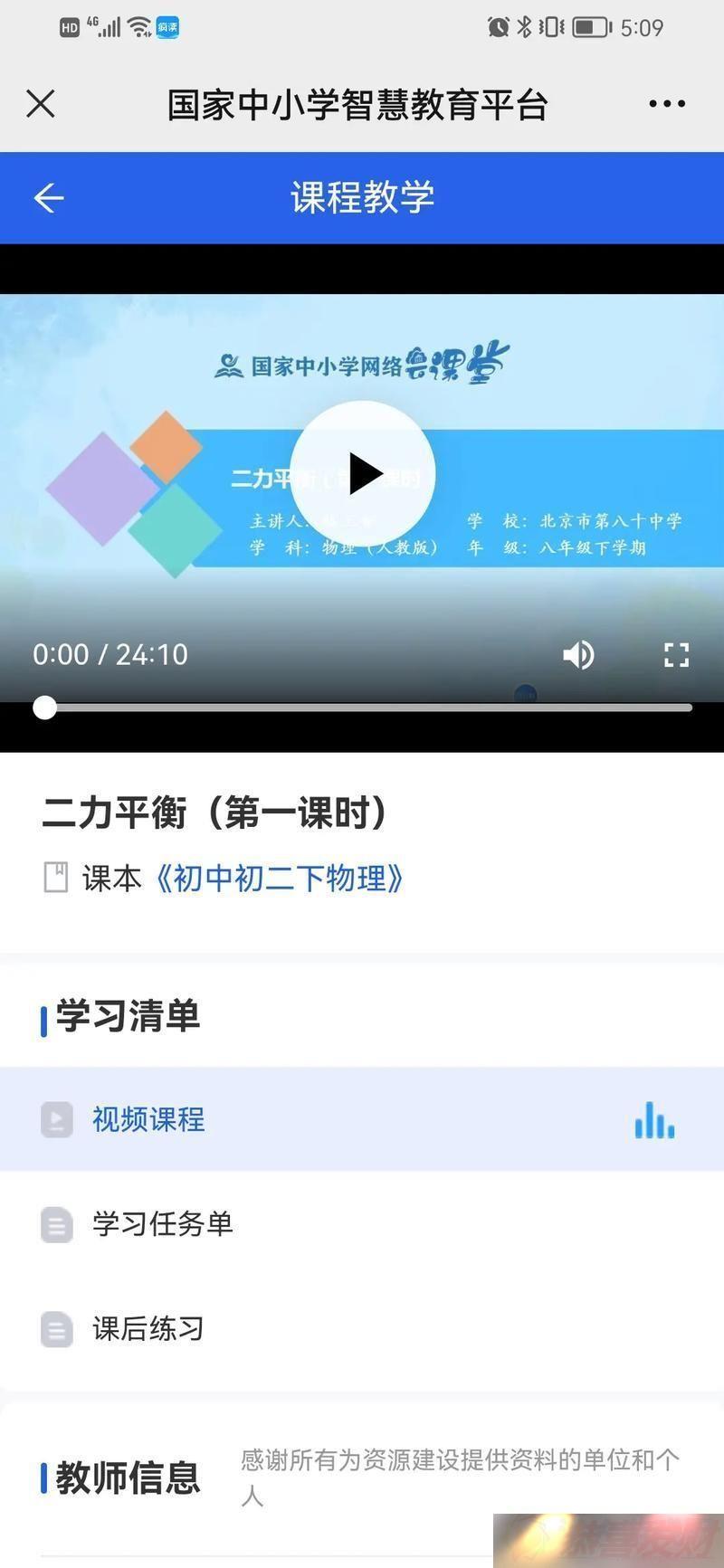
Task: Open the three-dot overflow menu
Action: 667,104
